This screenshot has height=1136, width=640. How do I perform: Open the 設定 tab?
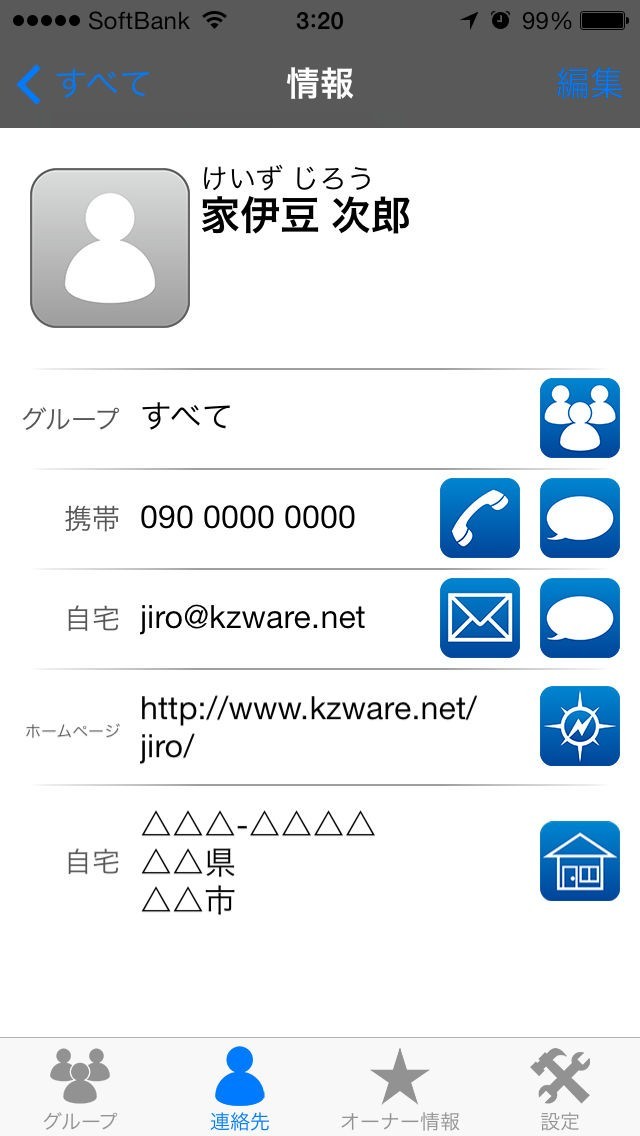[x=560, y=1088]
